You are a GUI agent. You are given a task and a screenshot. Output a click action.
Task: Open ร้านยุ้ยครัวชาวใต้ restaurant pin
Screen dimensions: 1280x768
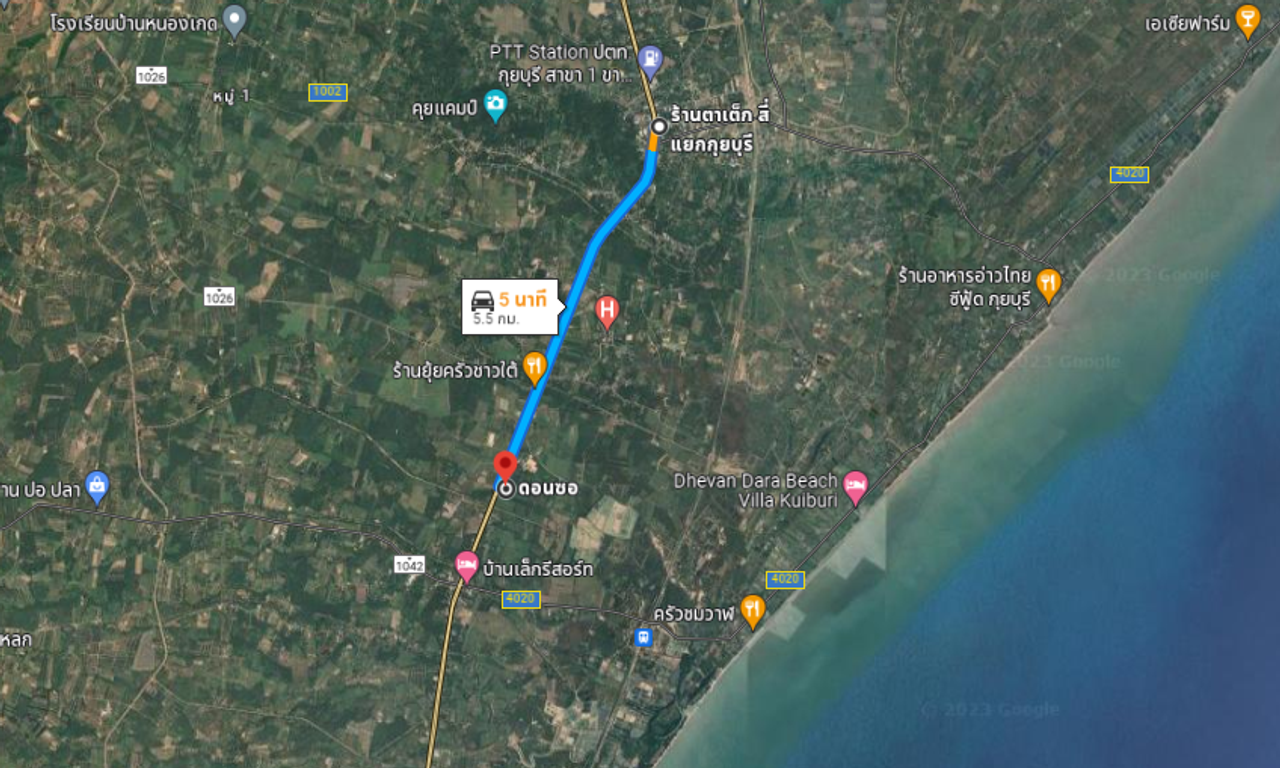pos(535,367)
